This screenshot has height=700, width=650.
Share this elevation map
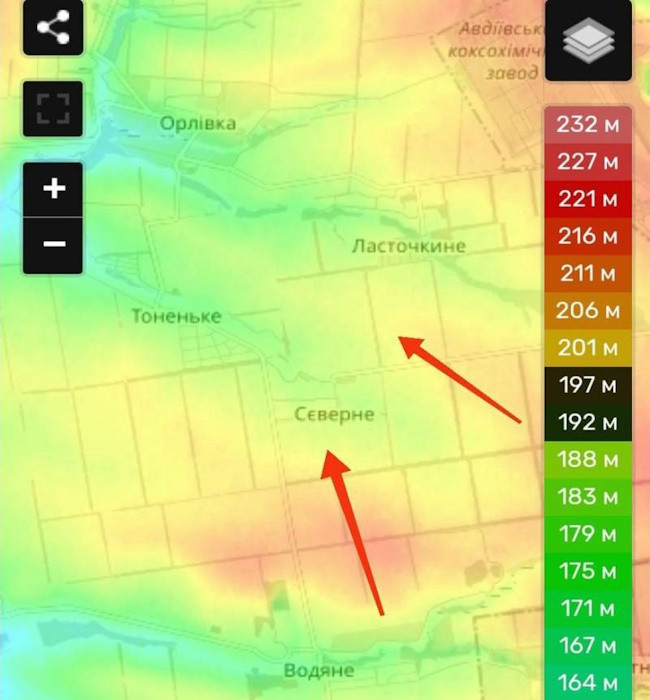click(x=53, y=28)
